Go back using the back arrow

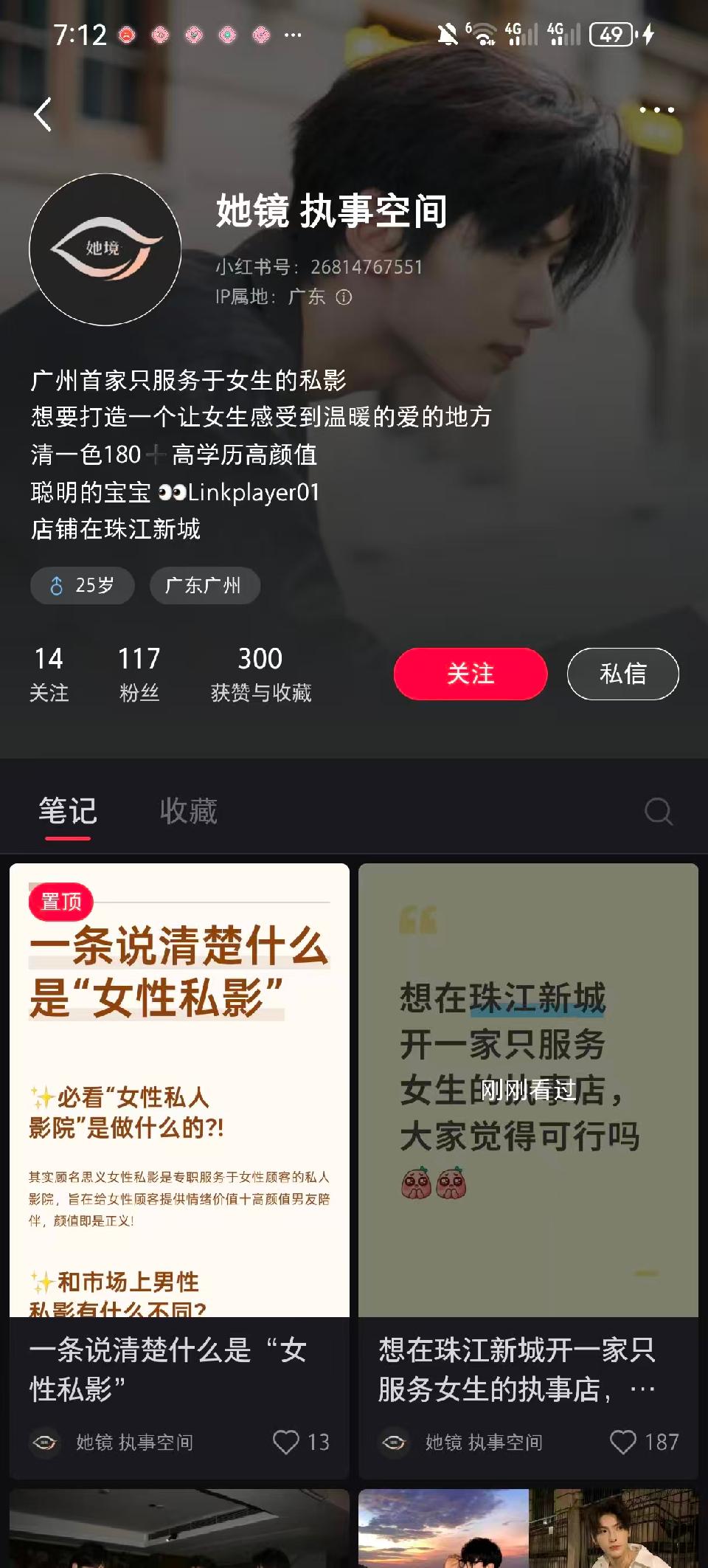click(x=43, y=114)
